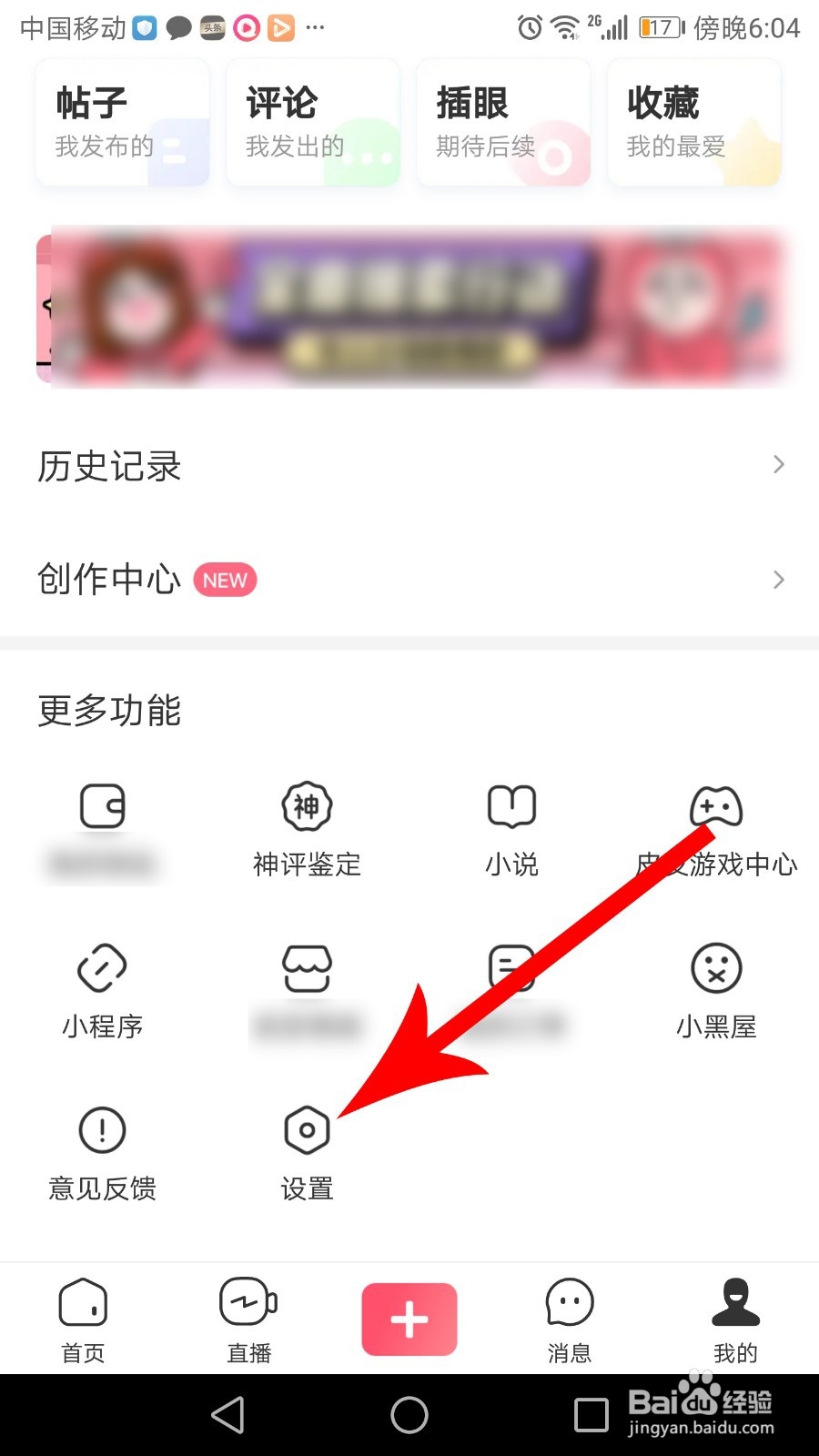The width and height of the screenshot is (819, 1456).
Task: Open the 帖子 my posts card
Action: pos(123,122)
